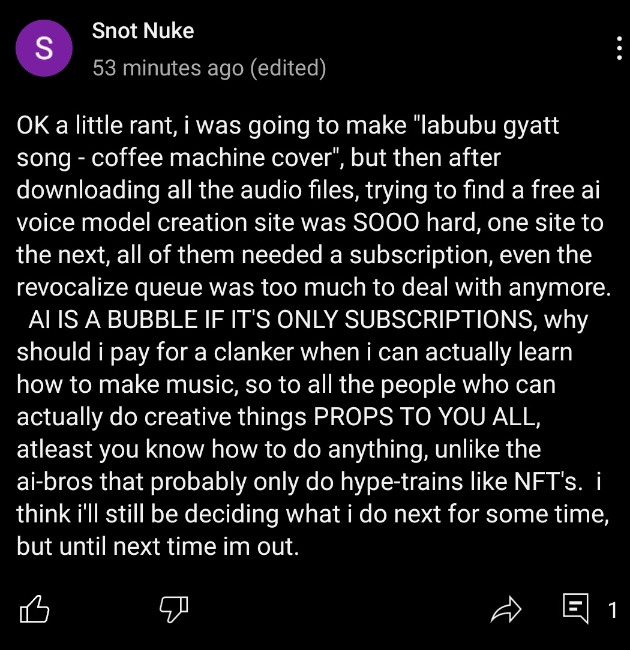
Task: Share Snot Nuke's post
Action: [508, 609]
